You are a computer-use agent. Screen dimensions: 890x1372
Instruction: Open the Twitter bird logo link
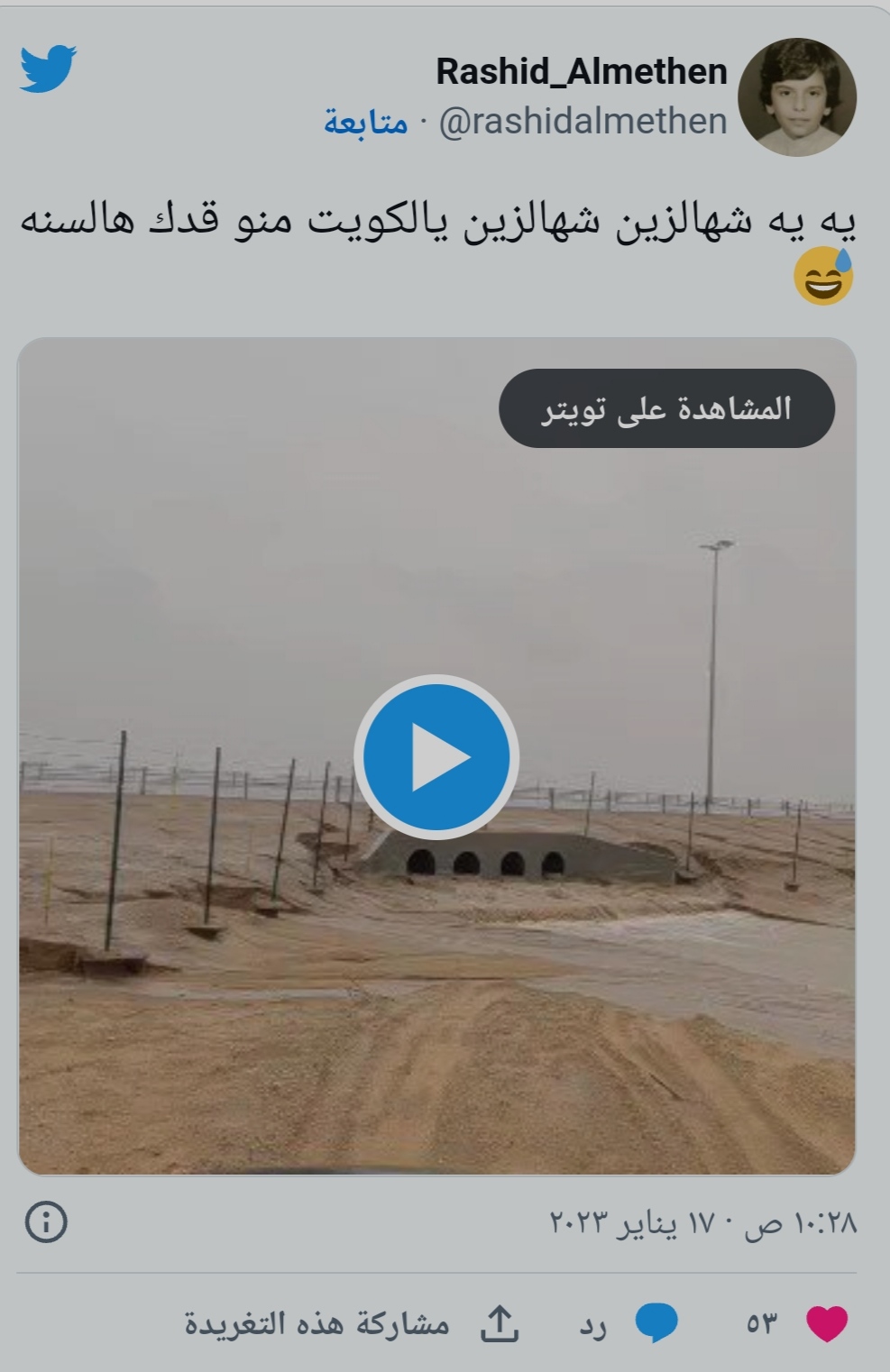point(49,69)
